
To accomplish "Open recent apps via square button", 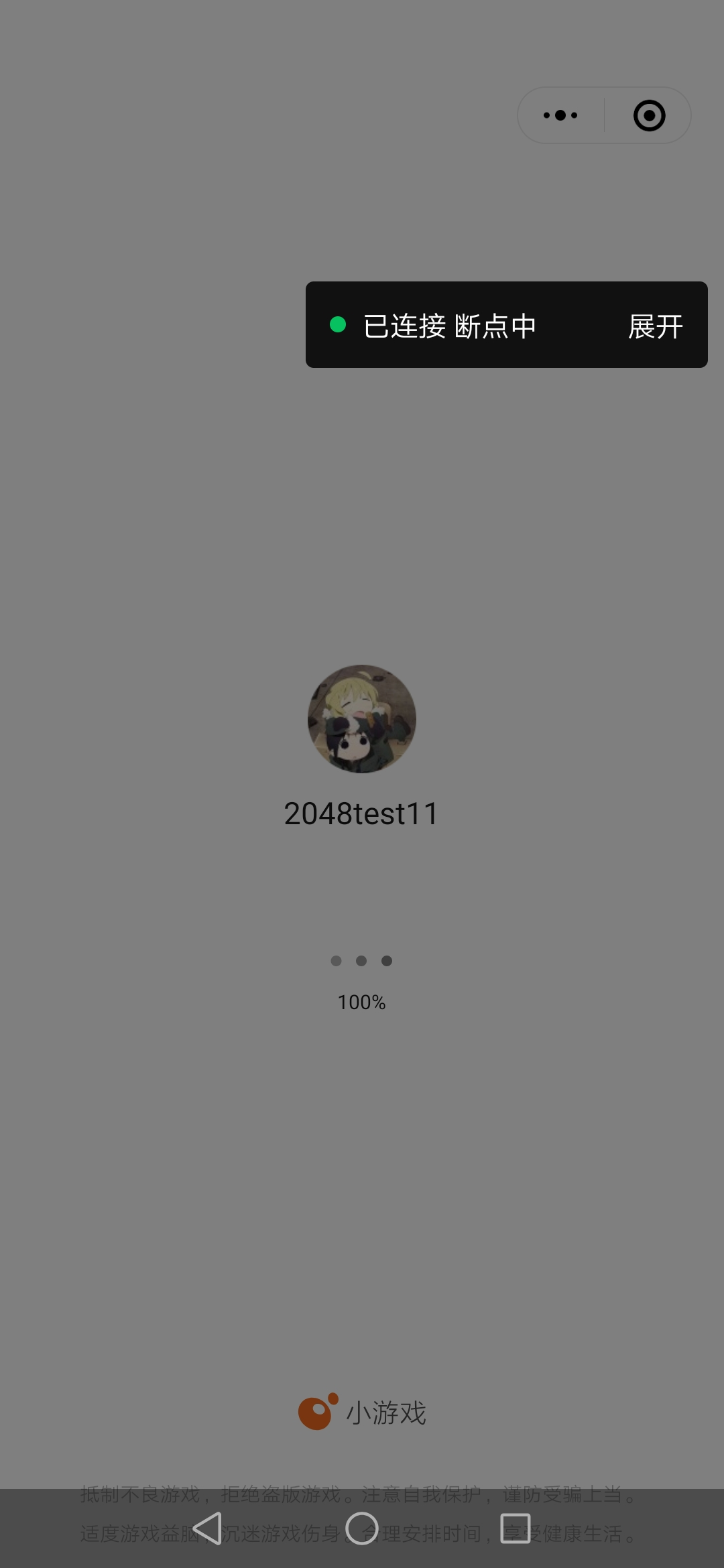I will point(516,1528).
